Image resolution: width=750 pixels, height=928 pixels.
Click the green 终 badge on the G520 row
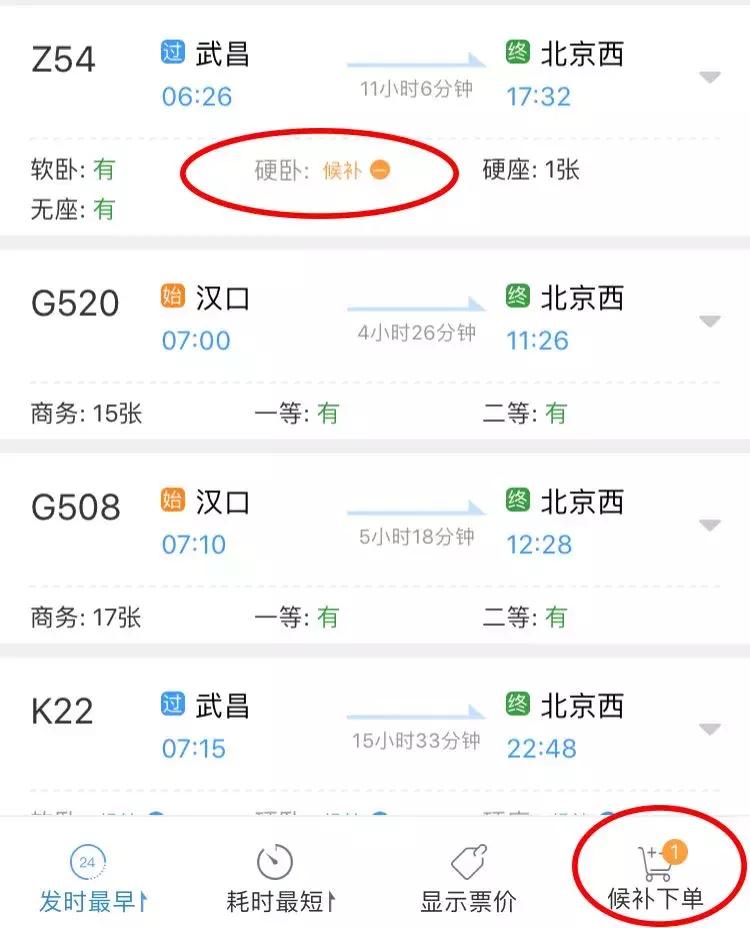point(518,296)
